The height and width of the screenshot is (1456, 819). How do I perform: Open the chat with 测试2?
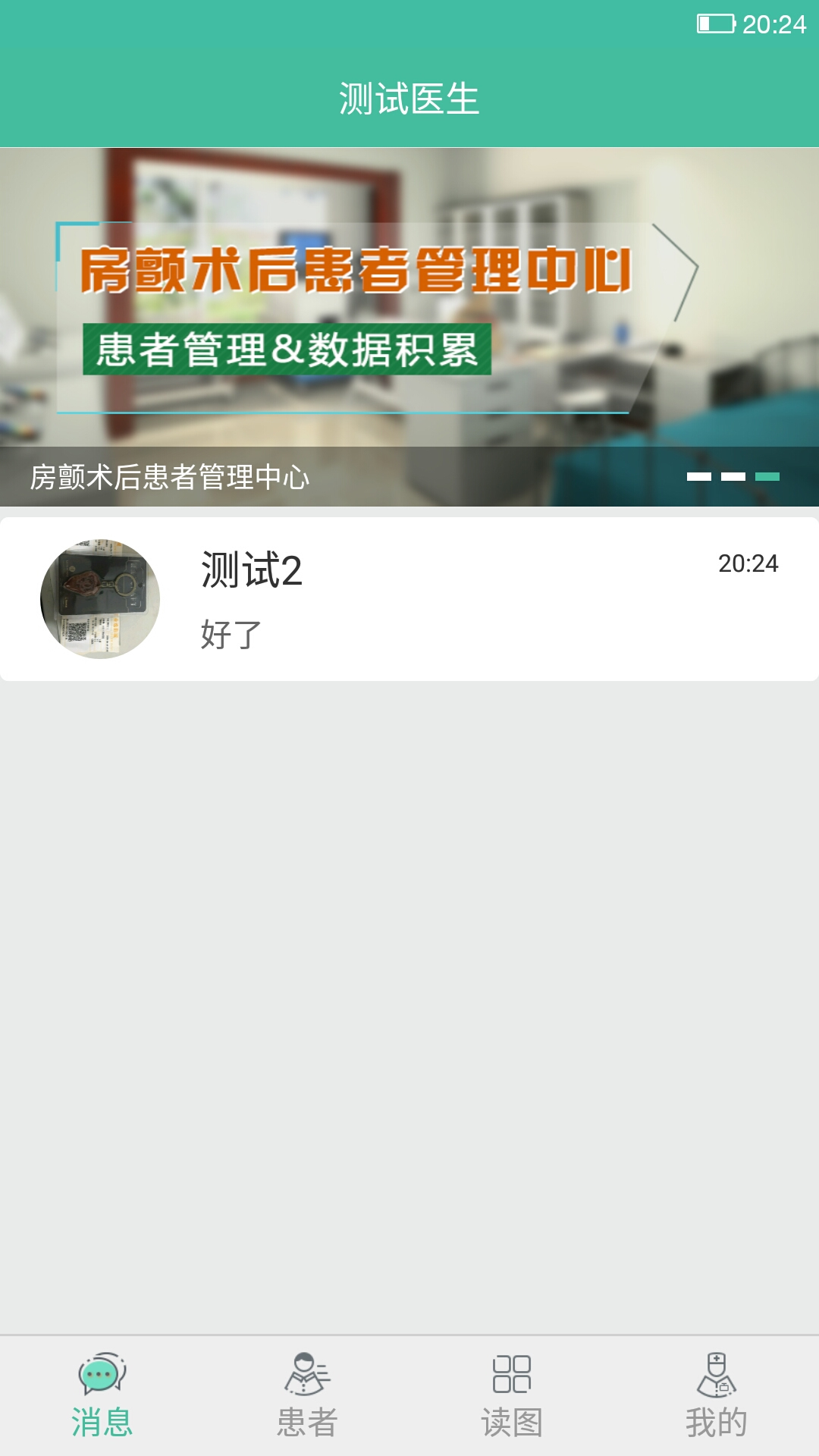[409, 599]
